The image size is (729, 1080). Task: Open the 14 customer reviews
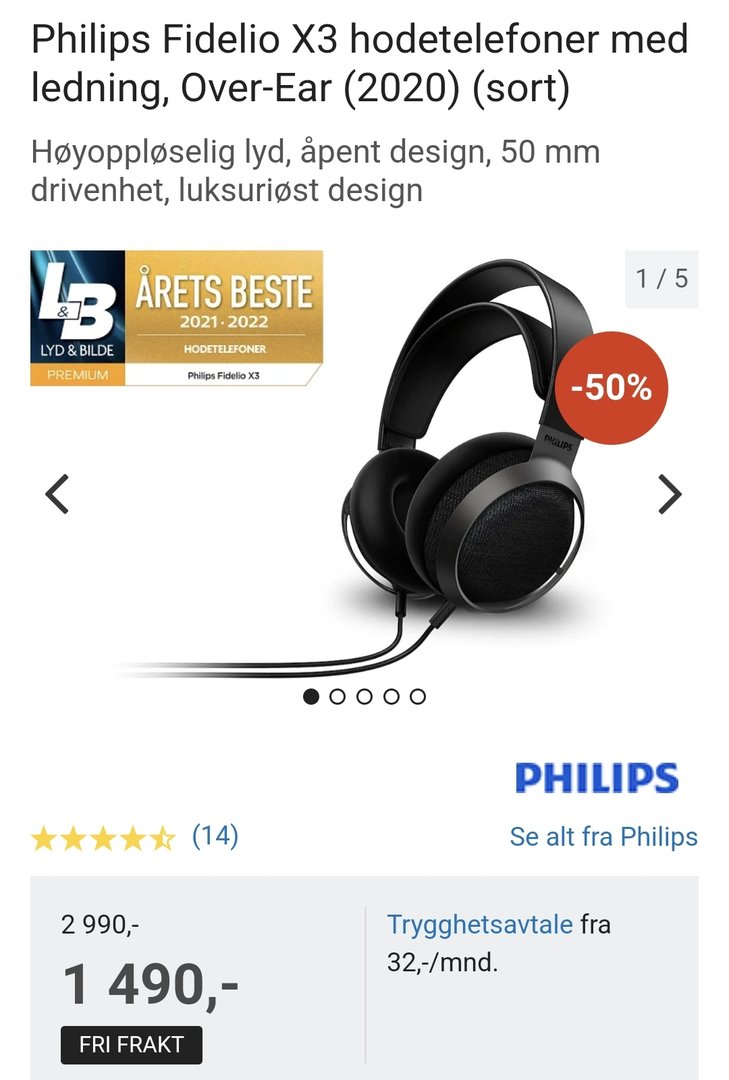pyautogui.click(x=214, y=836)
